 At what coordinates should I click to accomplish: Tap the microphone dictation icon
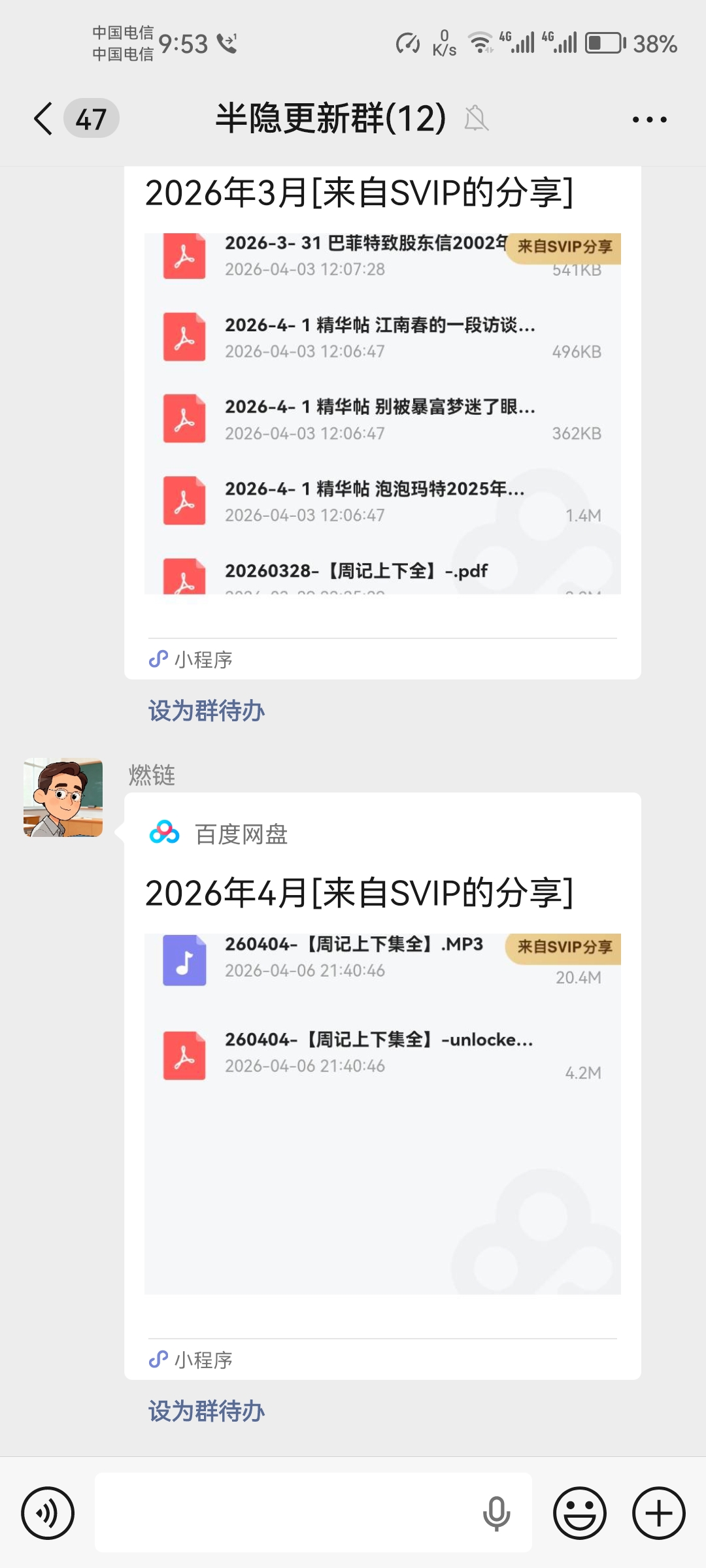pyautogui.click(x=496, y=1513)
